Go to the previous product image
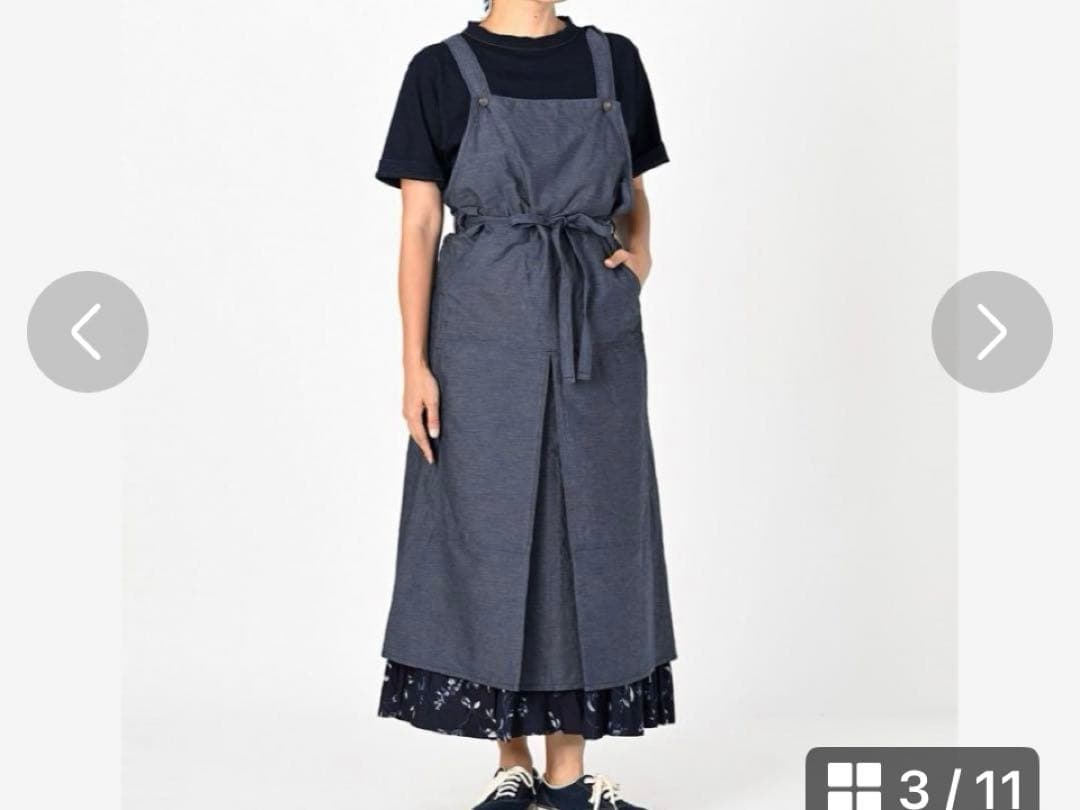Image resolution: width=1080 pixels, height=810 pixels. [87, 331]
